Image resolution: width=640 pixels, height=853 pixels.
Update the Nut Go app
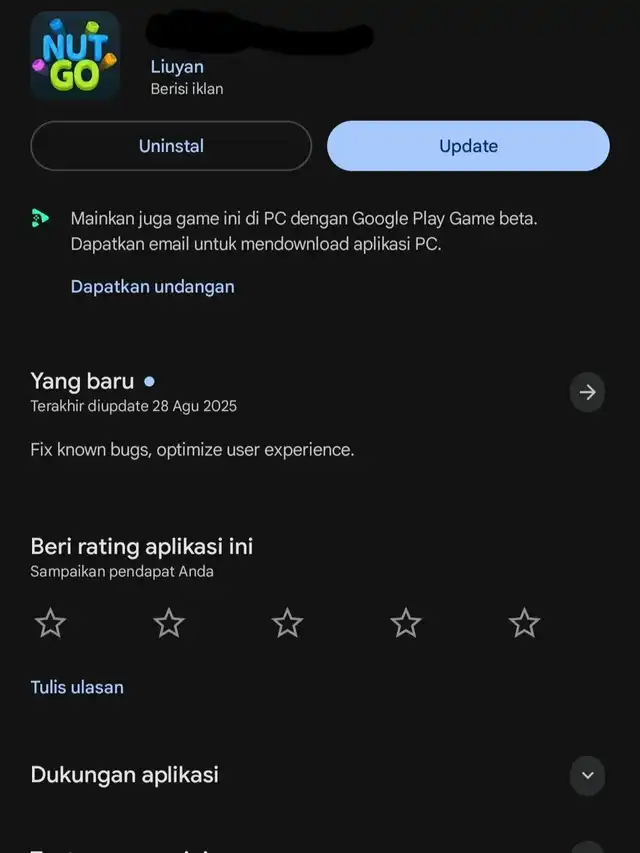(468, 146)
